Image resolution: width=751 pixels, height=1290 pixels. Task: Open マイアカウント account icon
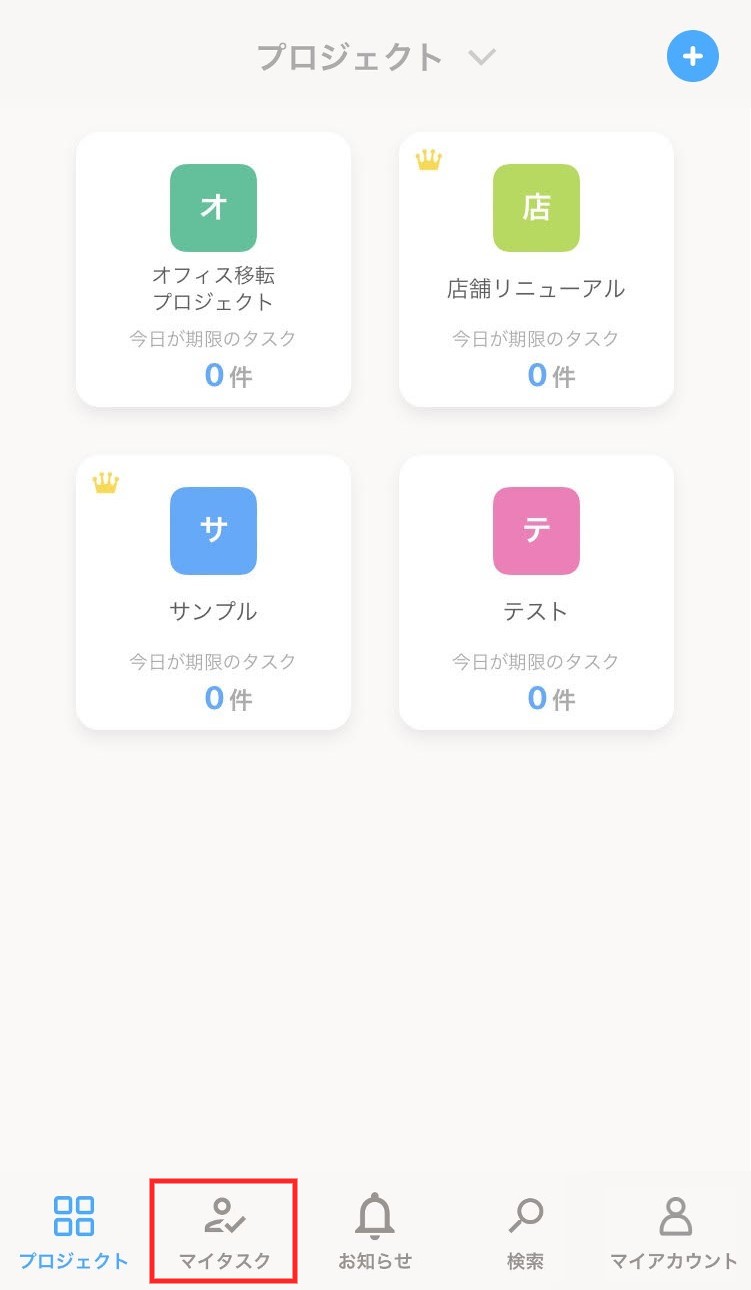pyautogui.click(x=675, y=1213)
